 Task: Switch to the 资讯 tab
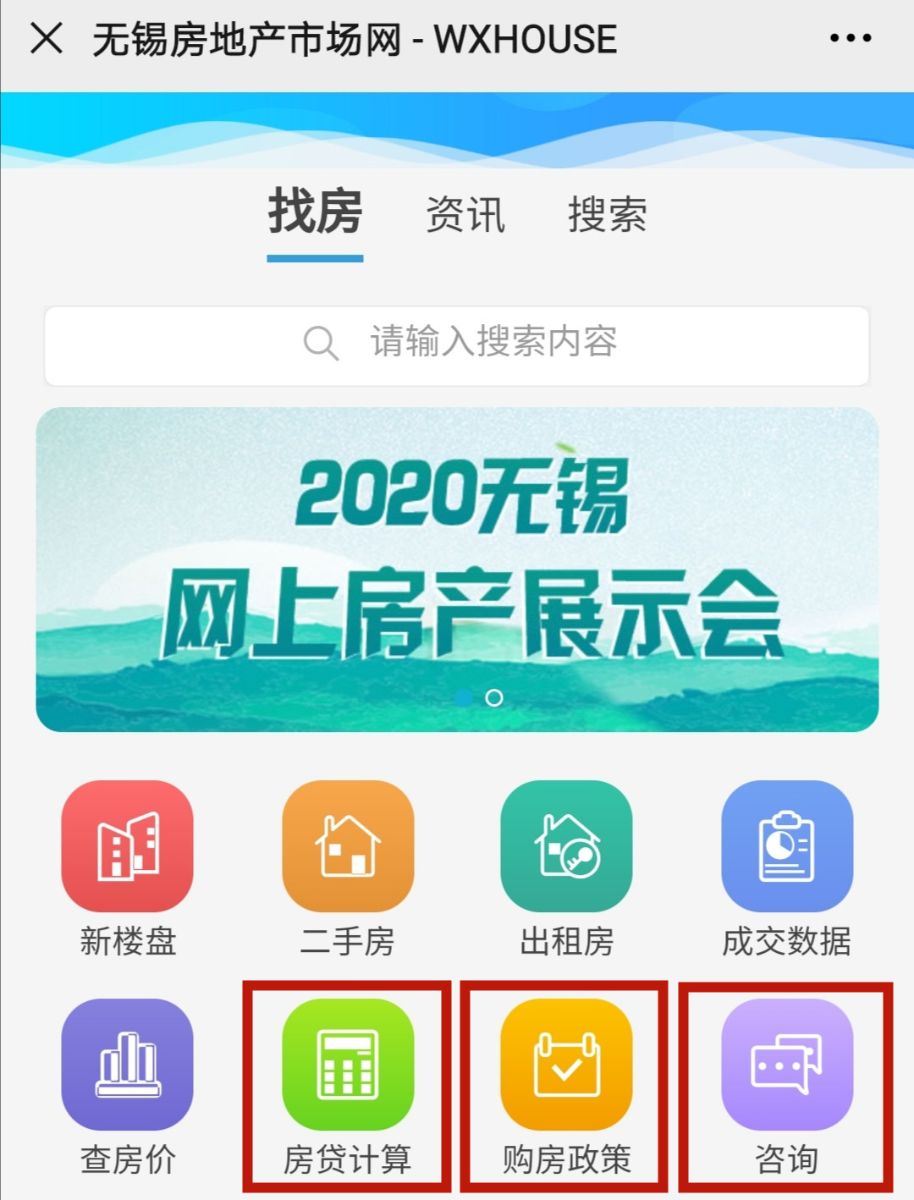465,215
